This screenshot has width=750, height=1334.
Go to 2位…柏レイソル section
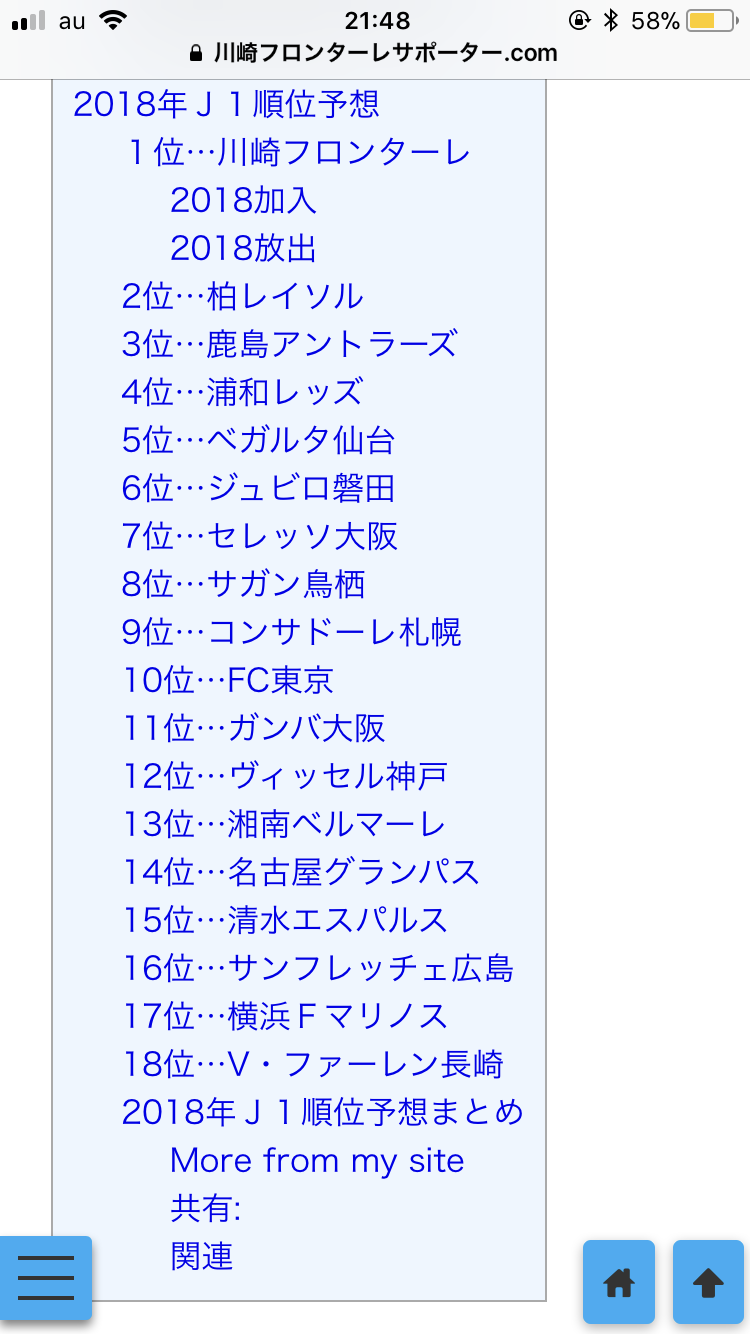click(242, 296)
